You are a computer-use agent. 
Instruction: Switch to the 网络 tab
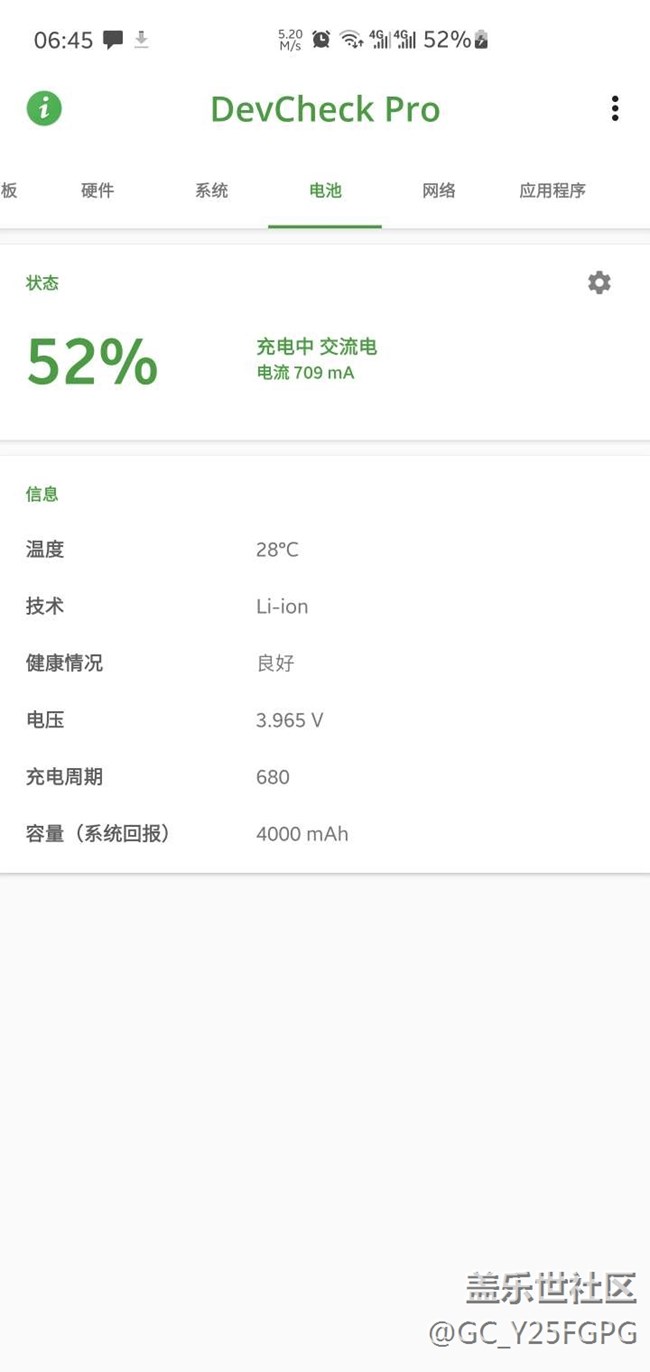tap(439, 190)
